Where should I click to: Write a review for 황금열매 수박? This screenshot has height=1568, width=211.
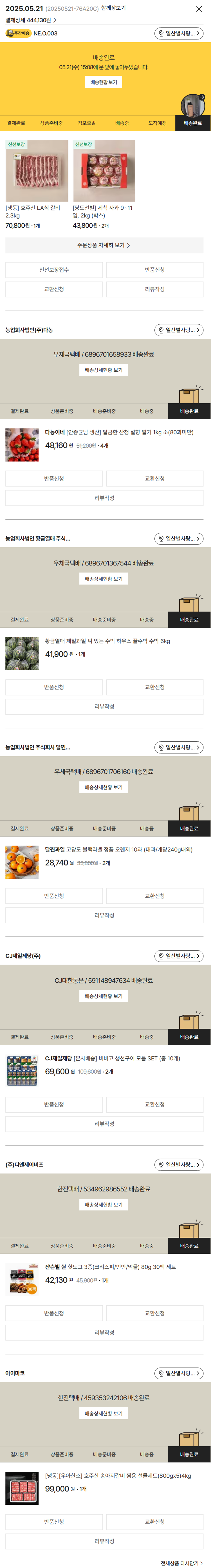pos(104,707)
